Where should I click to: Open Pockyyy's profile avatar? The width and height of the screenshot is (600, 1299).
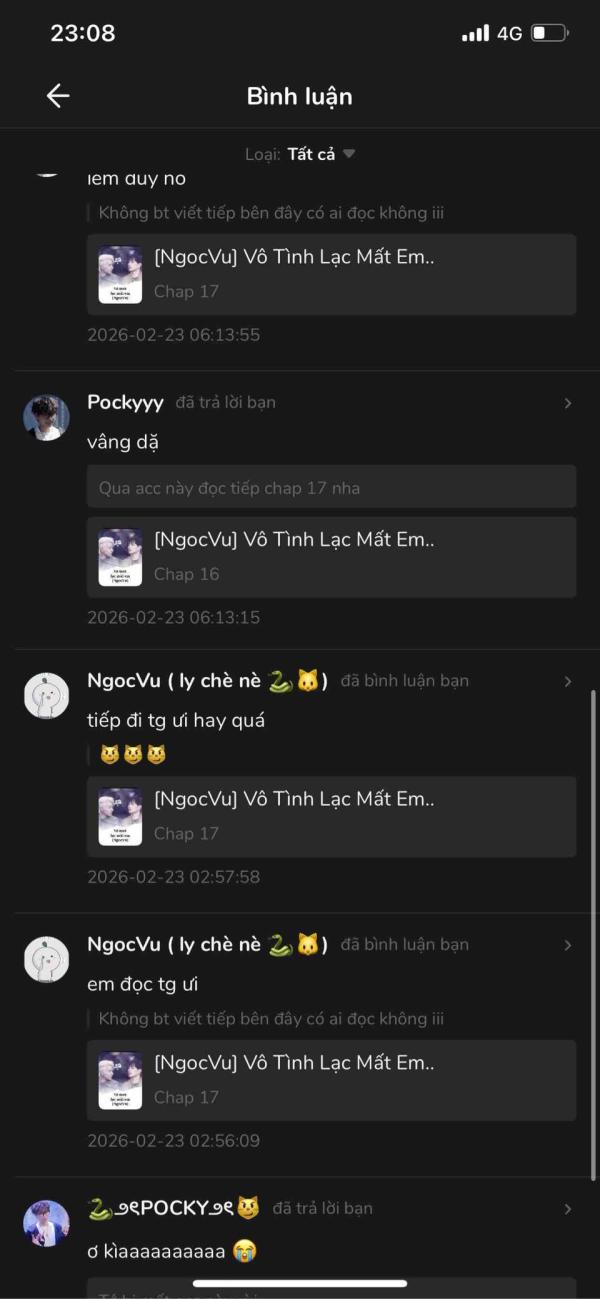click(46, 418)
